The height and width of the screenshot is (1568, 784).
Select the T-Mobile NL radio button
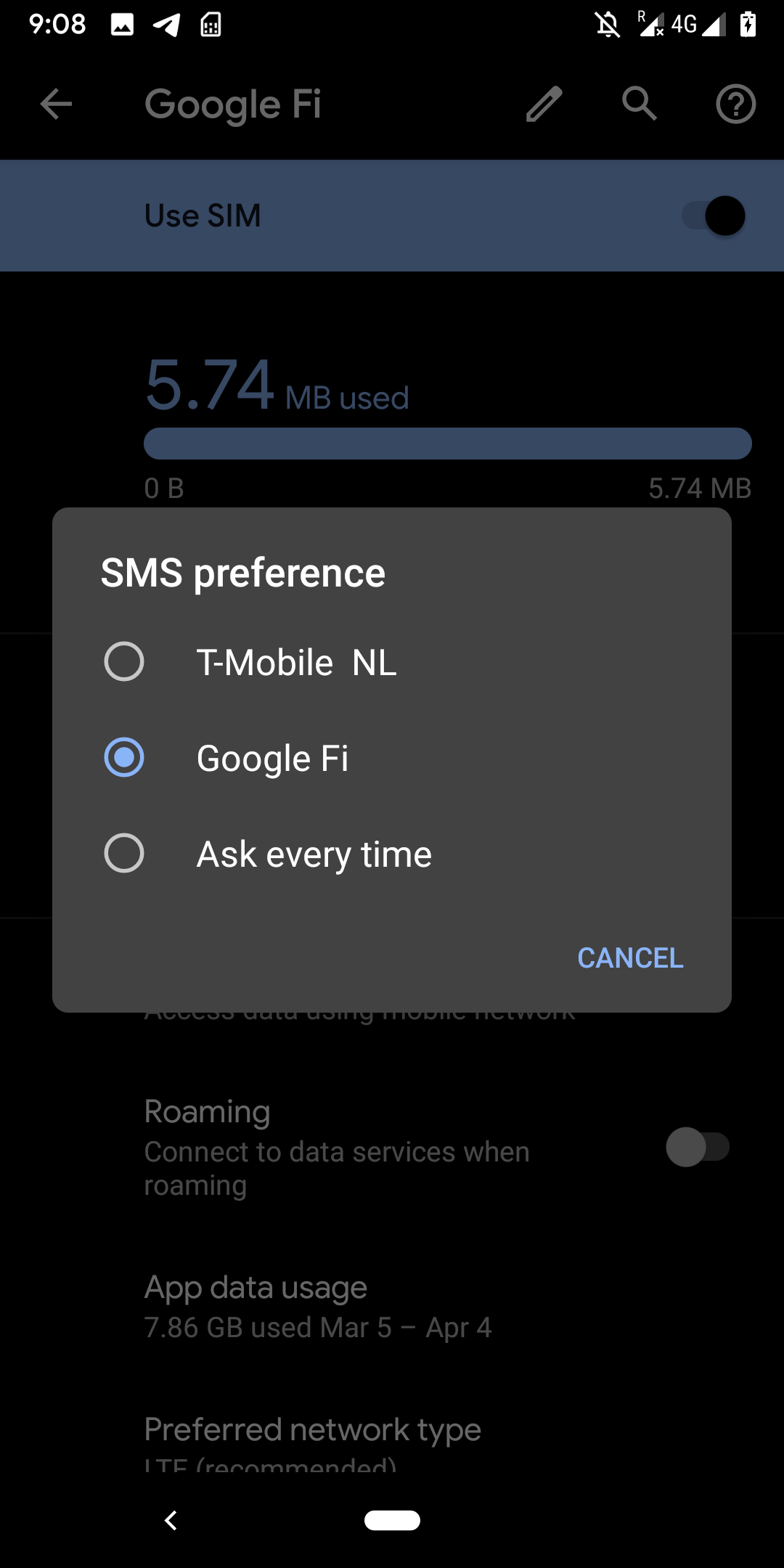tap(124, 661)
